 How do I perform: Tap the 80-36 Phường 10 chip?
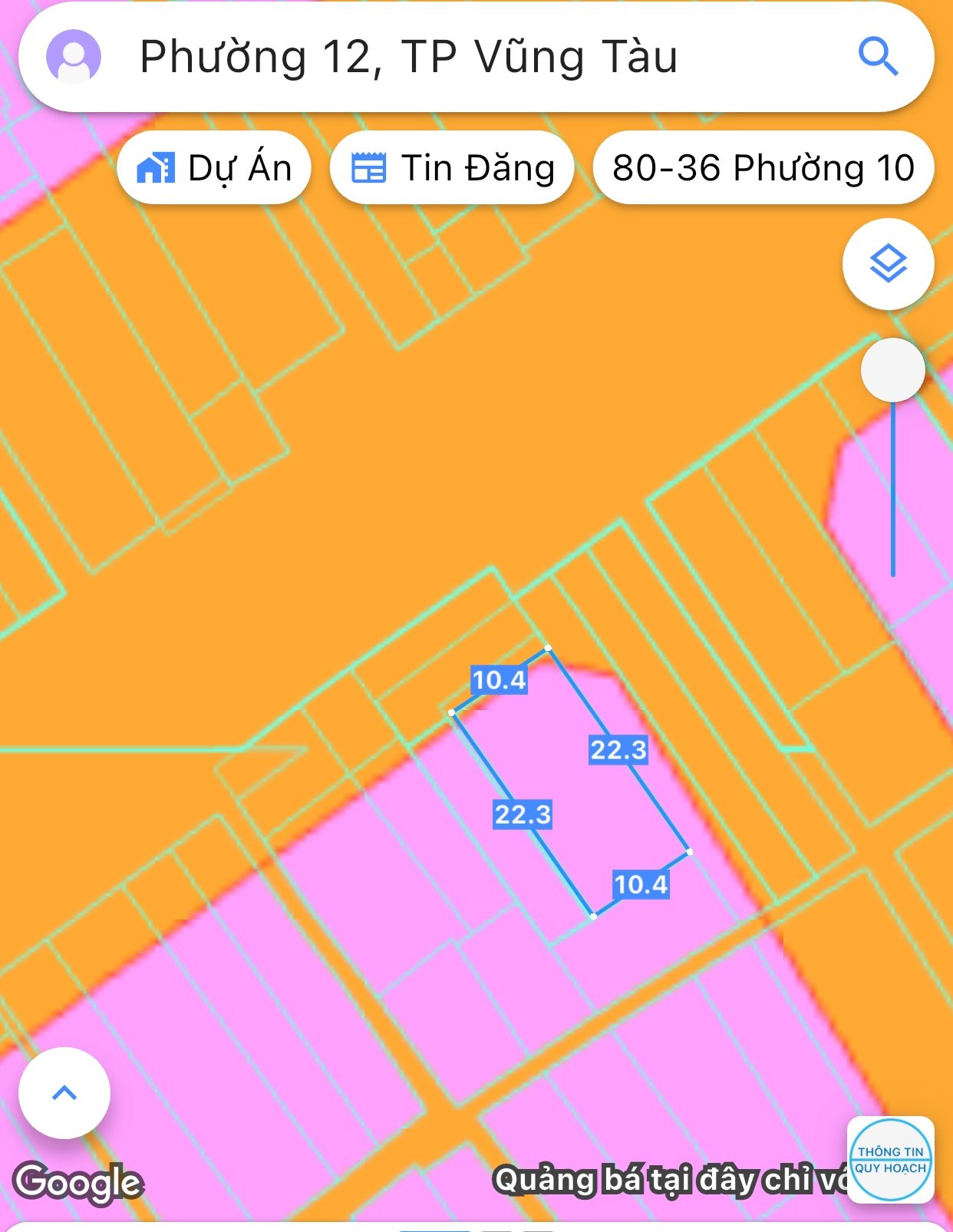tap(763, 168)
